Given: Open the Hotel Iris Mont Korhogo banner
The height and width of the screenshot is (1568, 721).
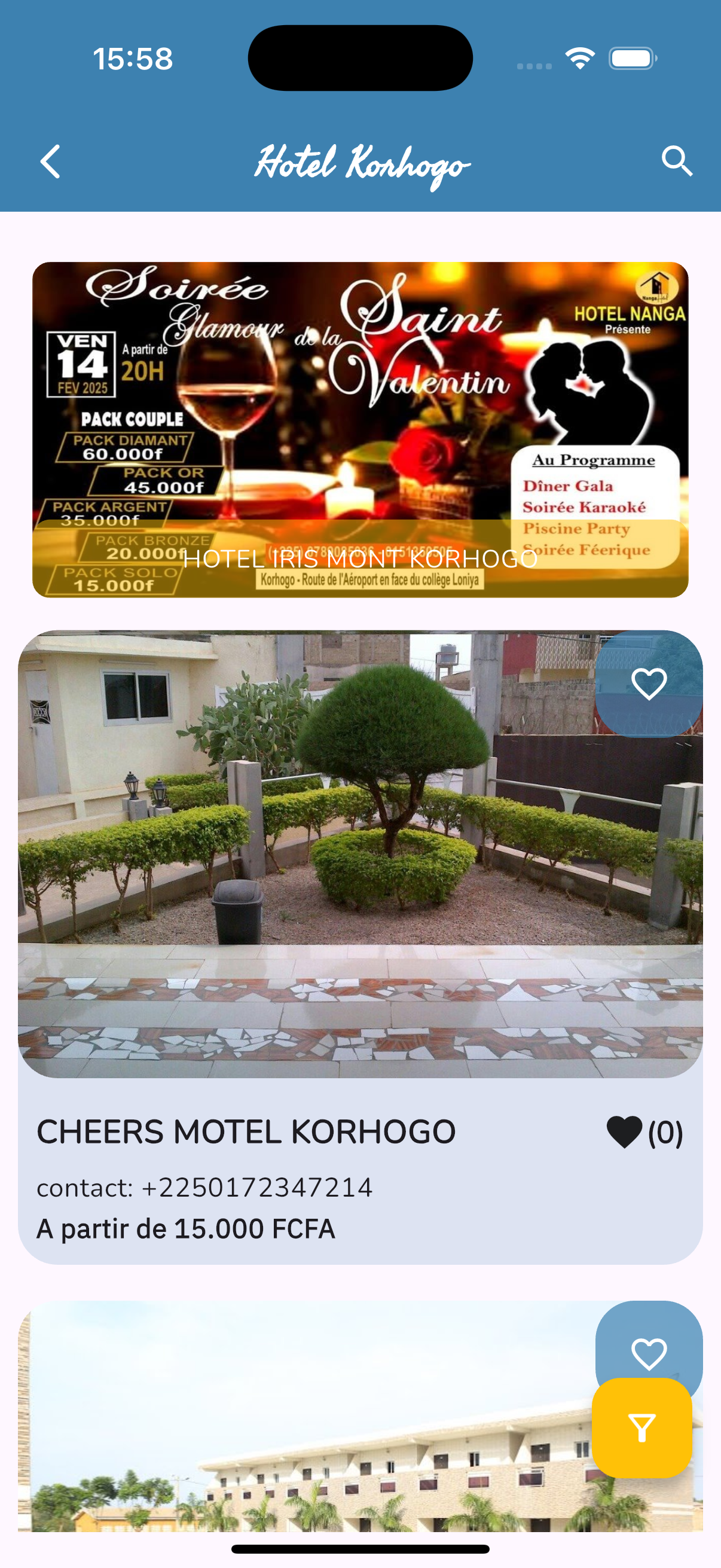Looking at the screenshot, I should (360, 429).
